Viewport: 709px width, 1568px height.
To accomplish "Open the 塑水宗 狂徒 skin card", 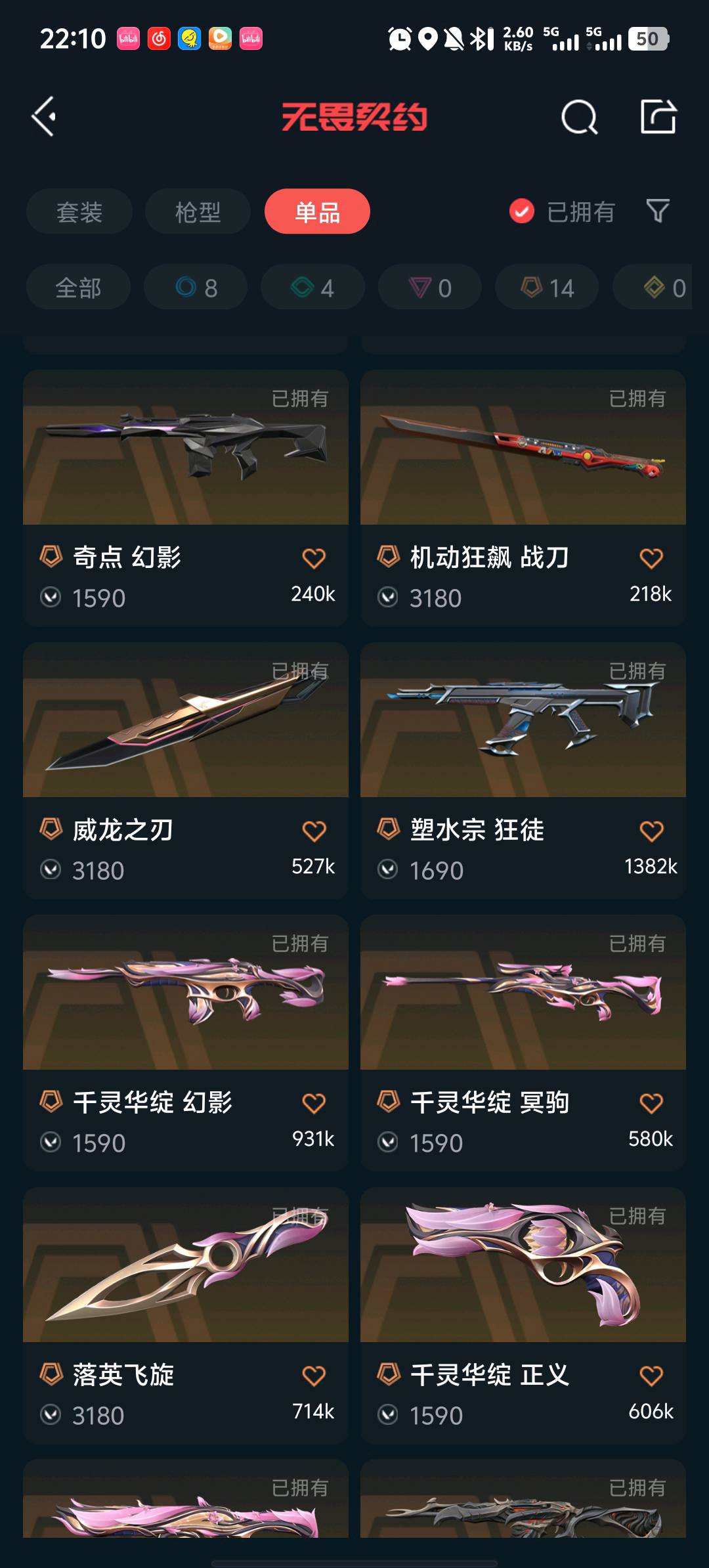I will (x=523, y=770).
